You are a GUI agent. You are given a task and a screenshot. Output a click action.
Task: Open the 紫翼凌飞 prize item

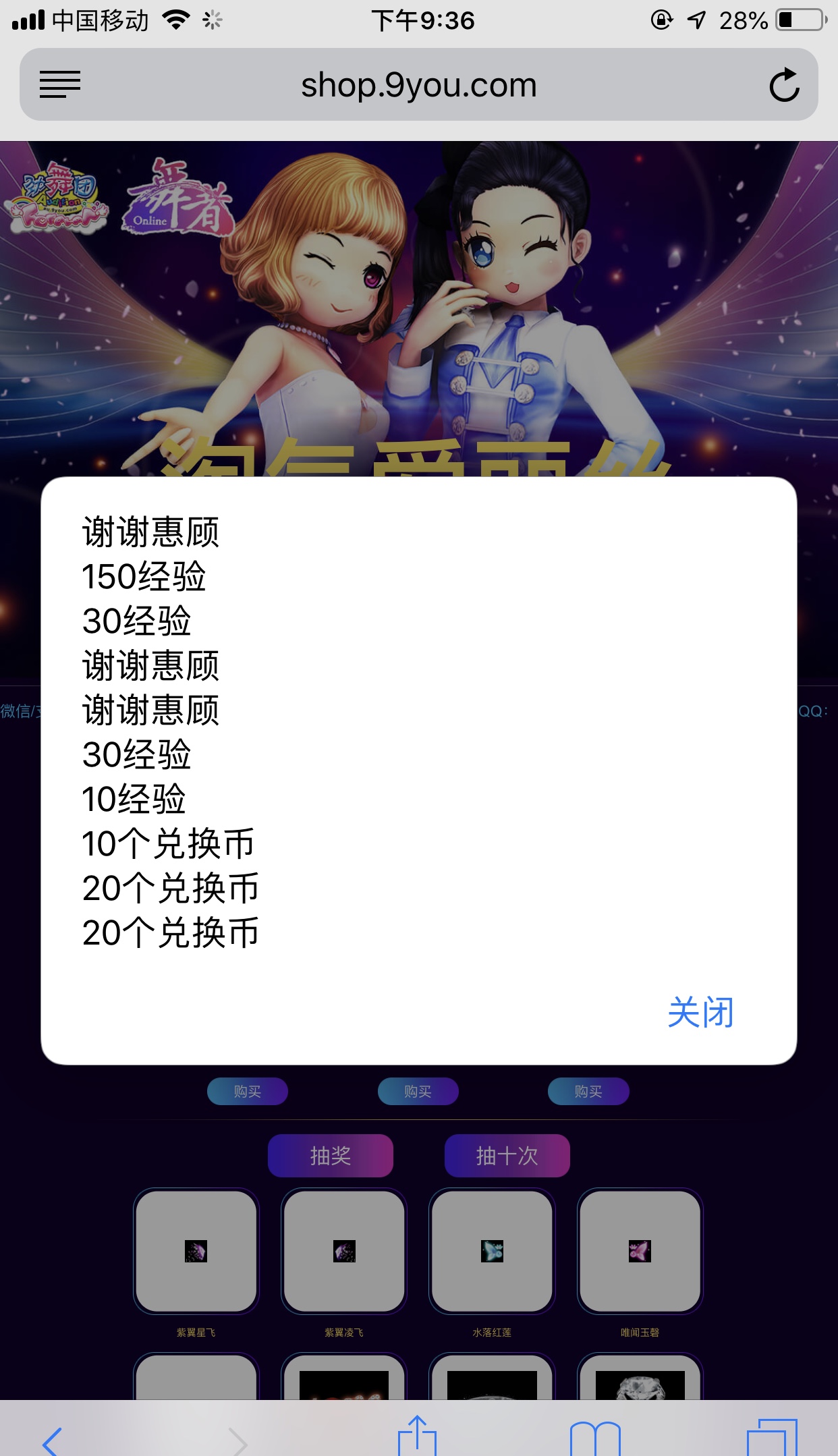(x=344, y=1252)
